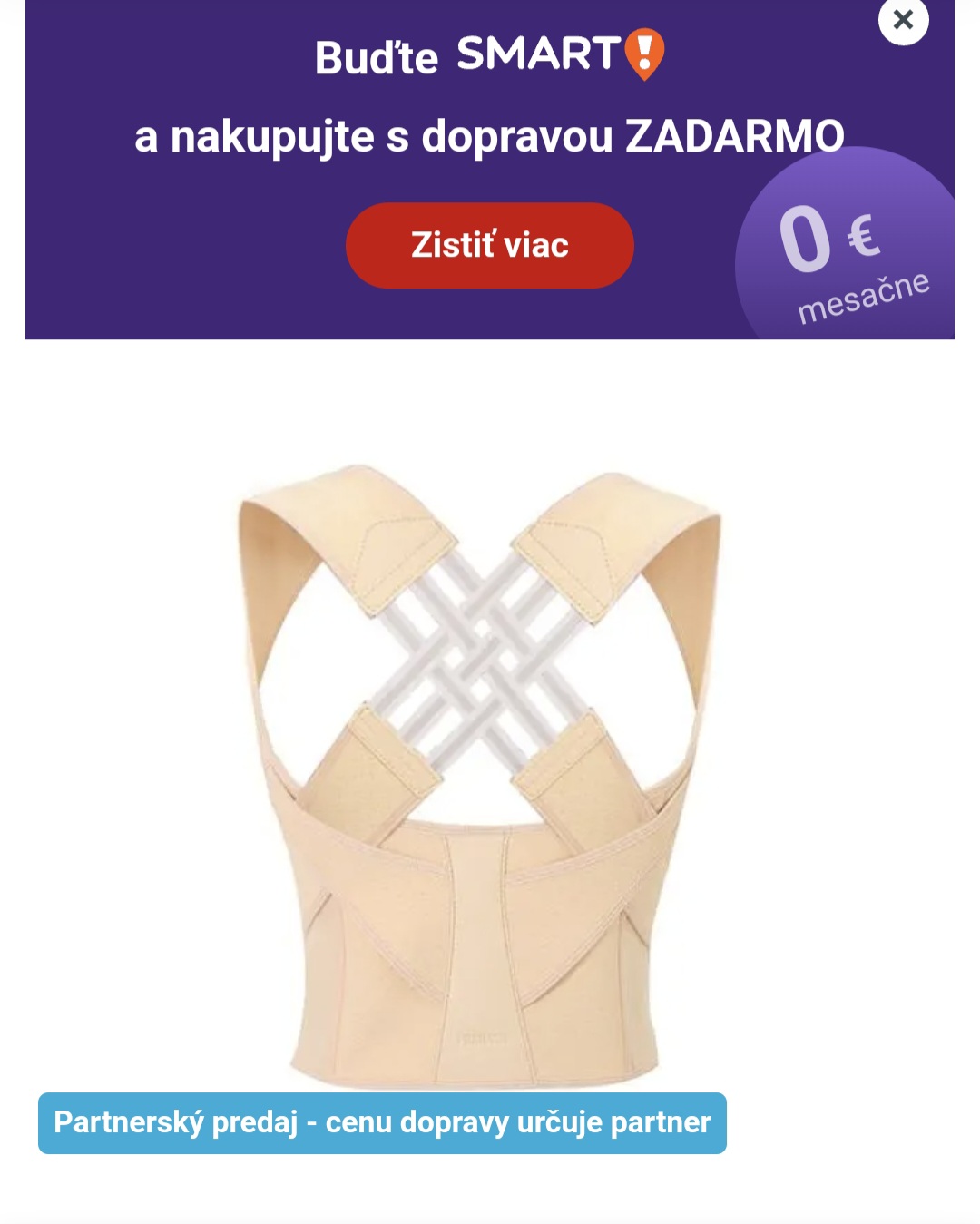Viewport: 980px width, 1224px height.
Task: Open the posture corrector product image
Action: coord(481,771)
